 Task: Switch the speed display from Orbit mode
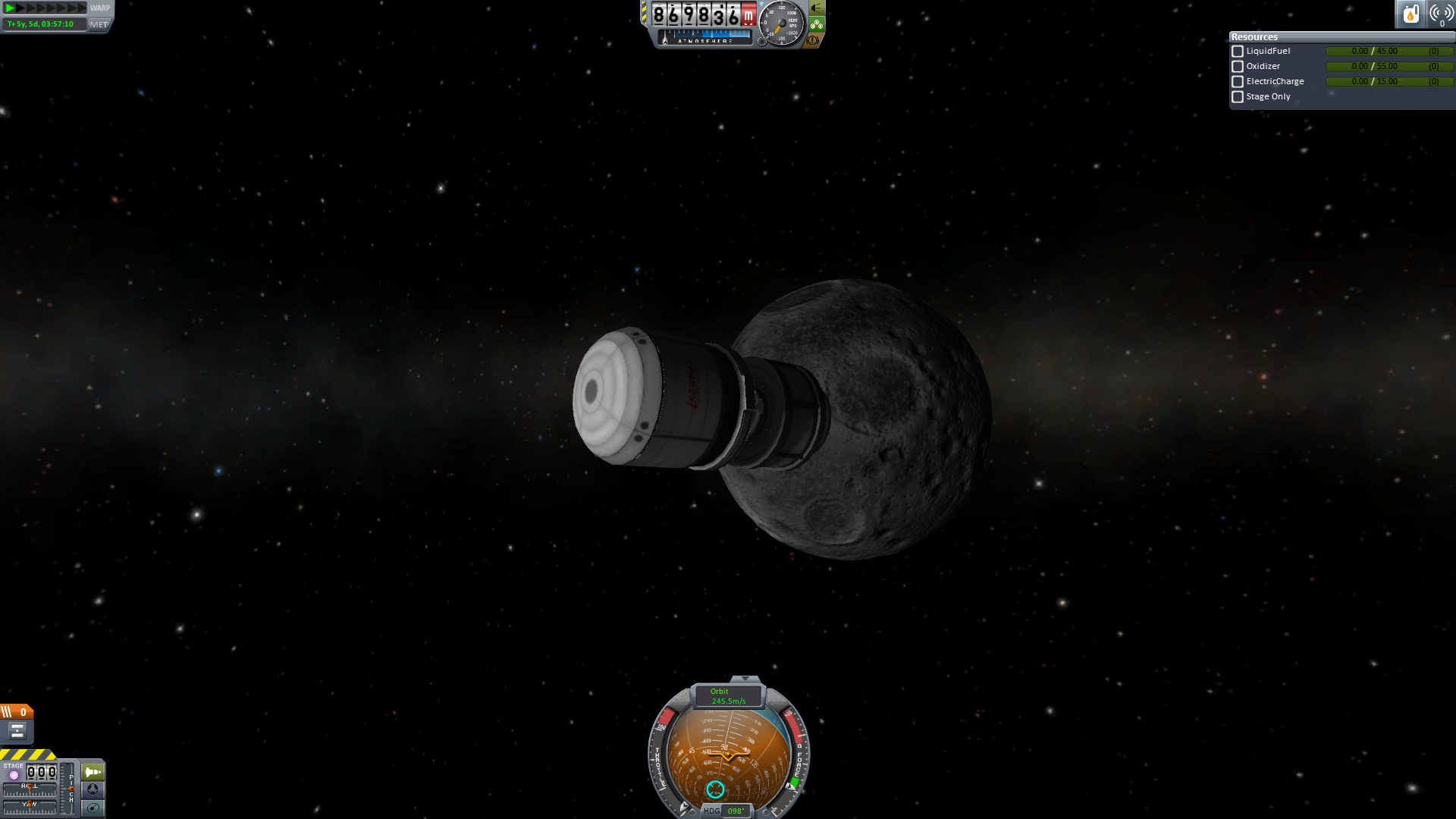[728, 696]
